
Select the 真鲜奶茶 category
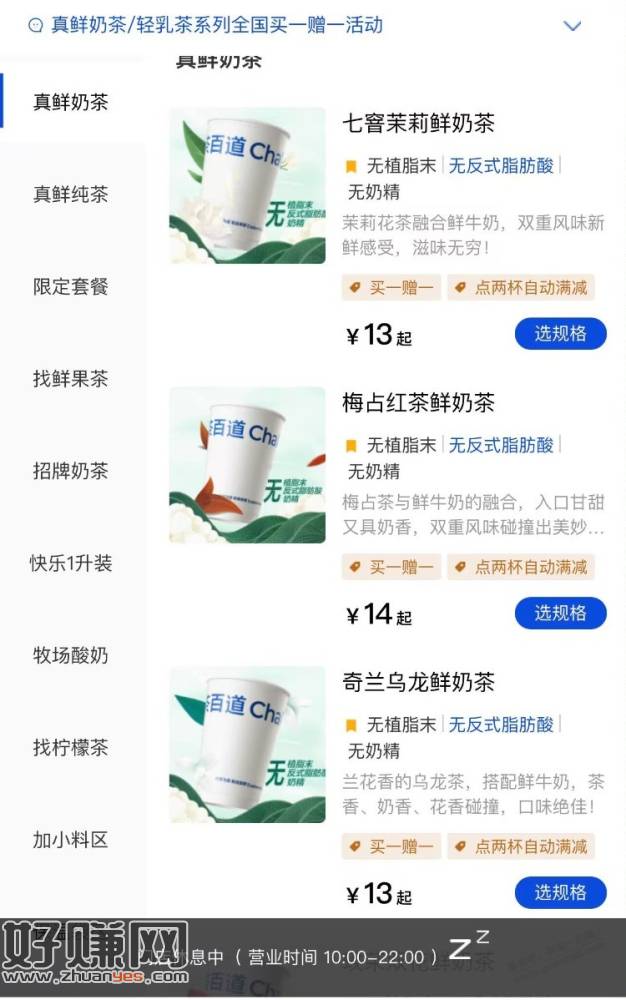point(71,102)
